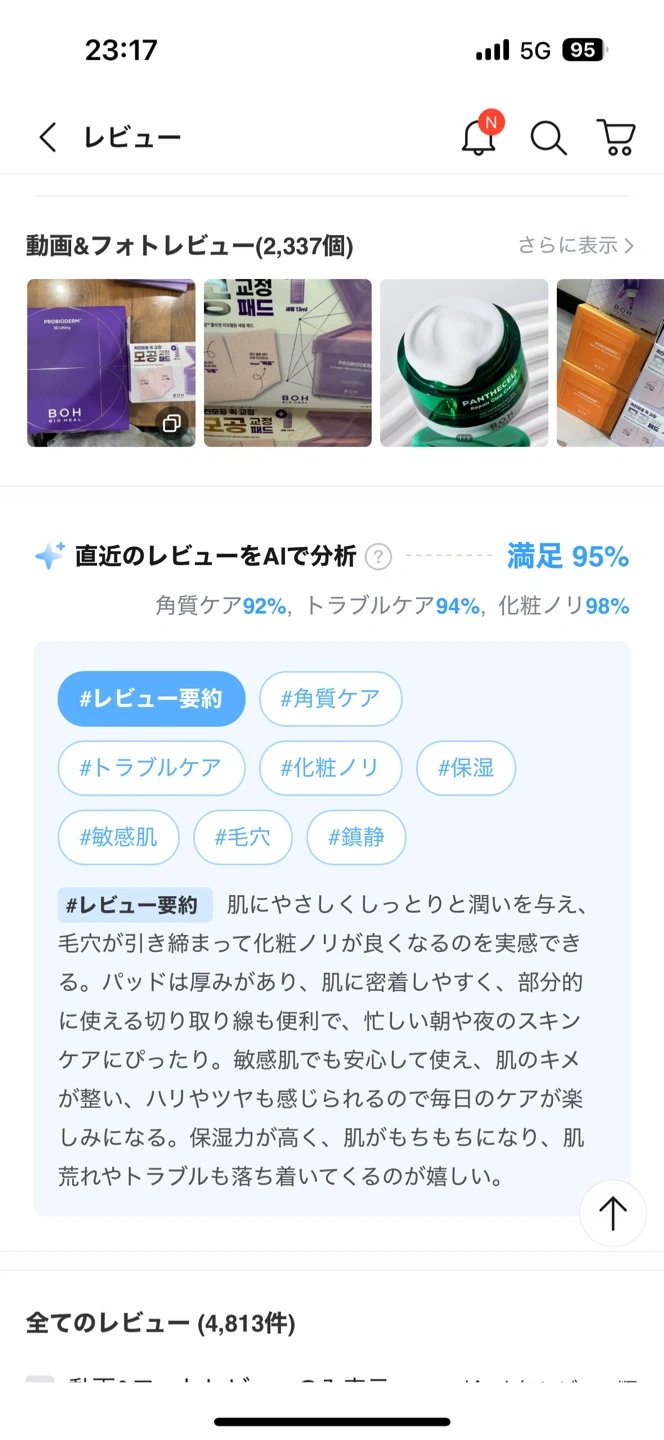
Task: Open the purple BOH box review photo
Action: 111,362
